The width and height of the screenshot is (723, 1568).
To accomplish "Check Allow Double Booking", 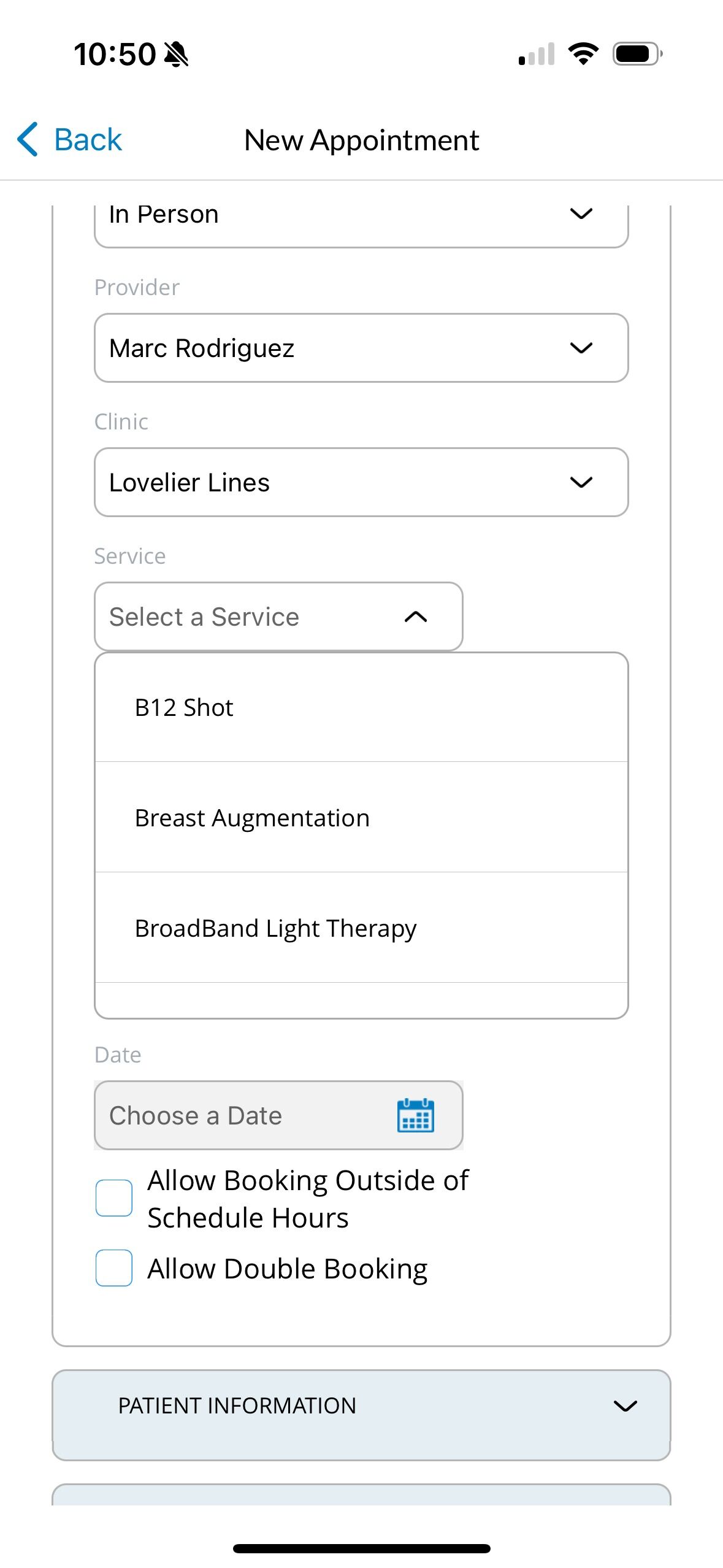I will (114, 1268).
